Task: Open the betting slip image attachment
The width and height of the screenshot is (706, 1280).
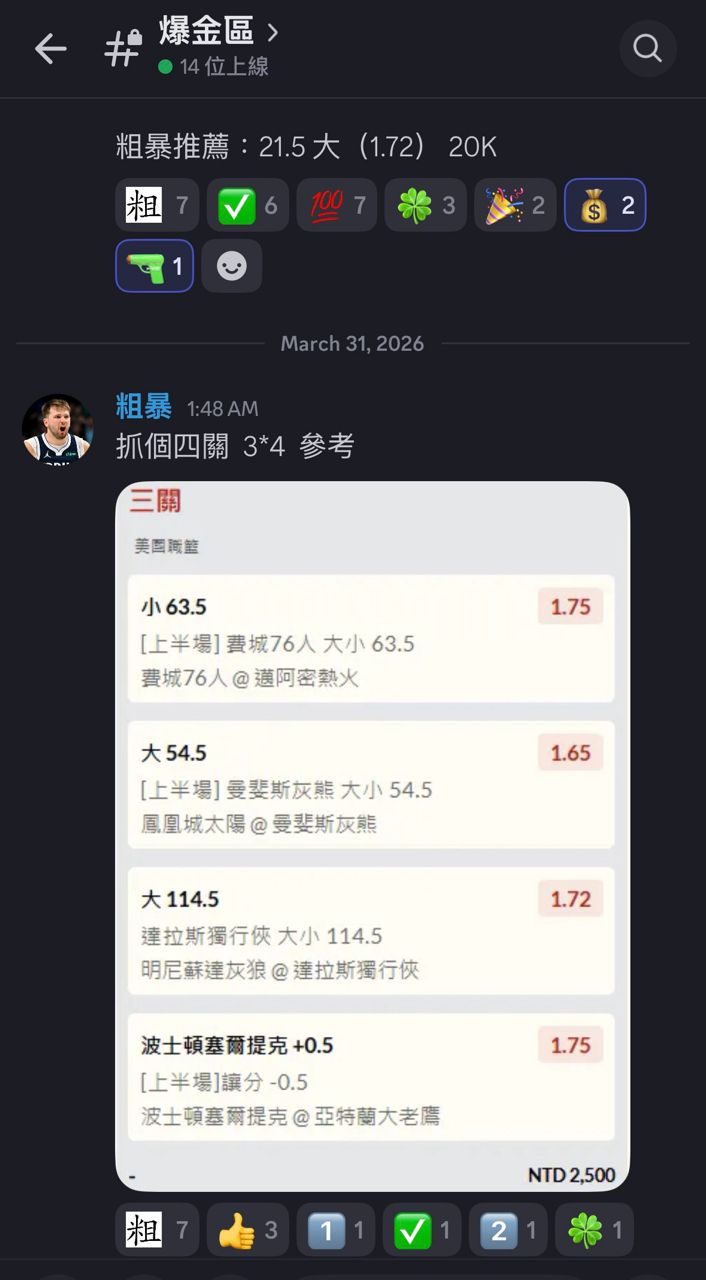Action: click(x=372, y=835)
